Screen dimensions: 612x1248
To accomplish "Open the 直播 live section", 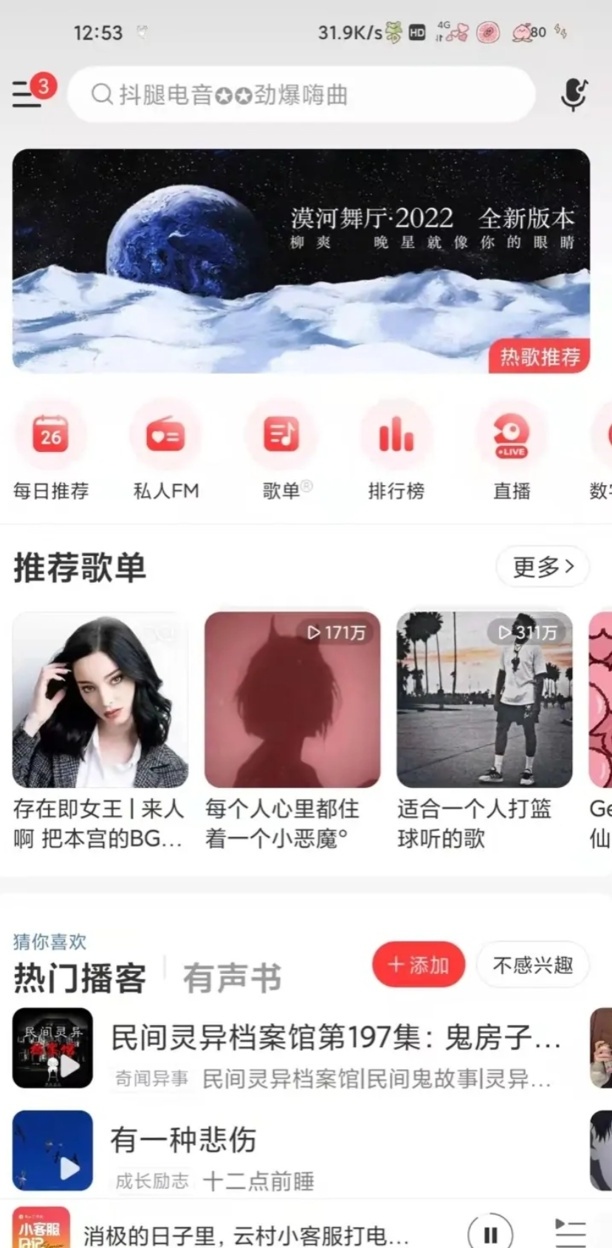I will tap(511, 449).
